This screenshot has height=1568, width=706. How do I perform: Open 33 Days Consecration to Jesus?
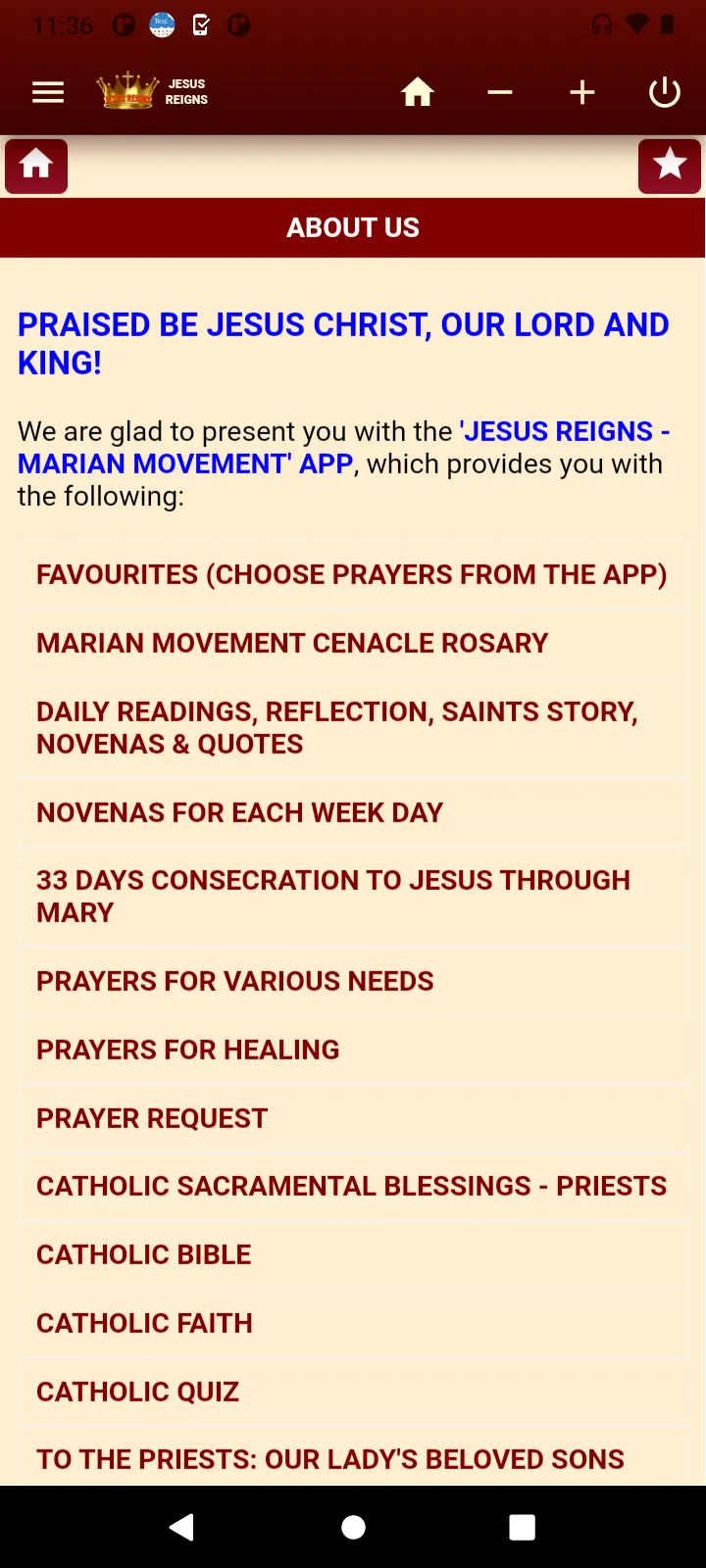353,897
